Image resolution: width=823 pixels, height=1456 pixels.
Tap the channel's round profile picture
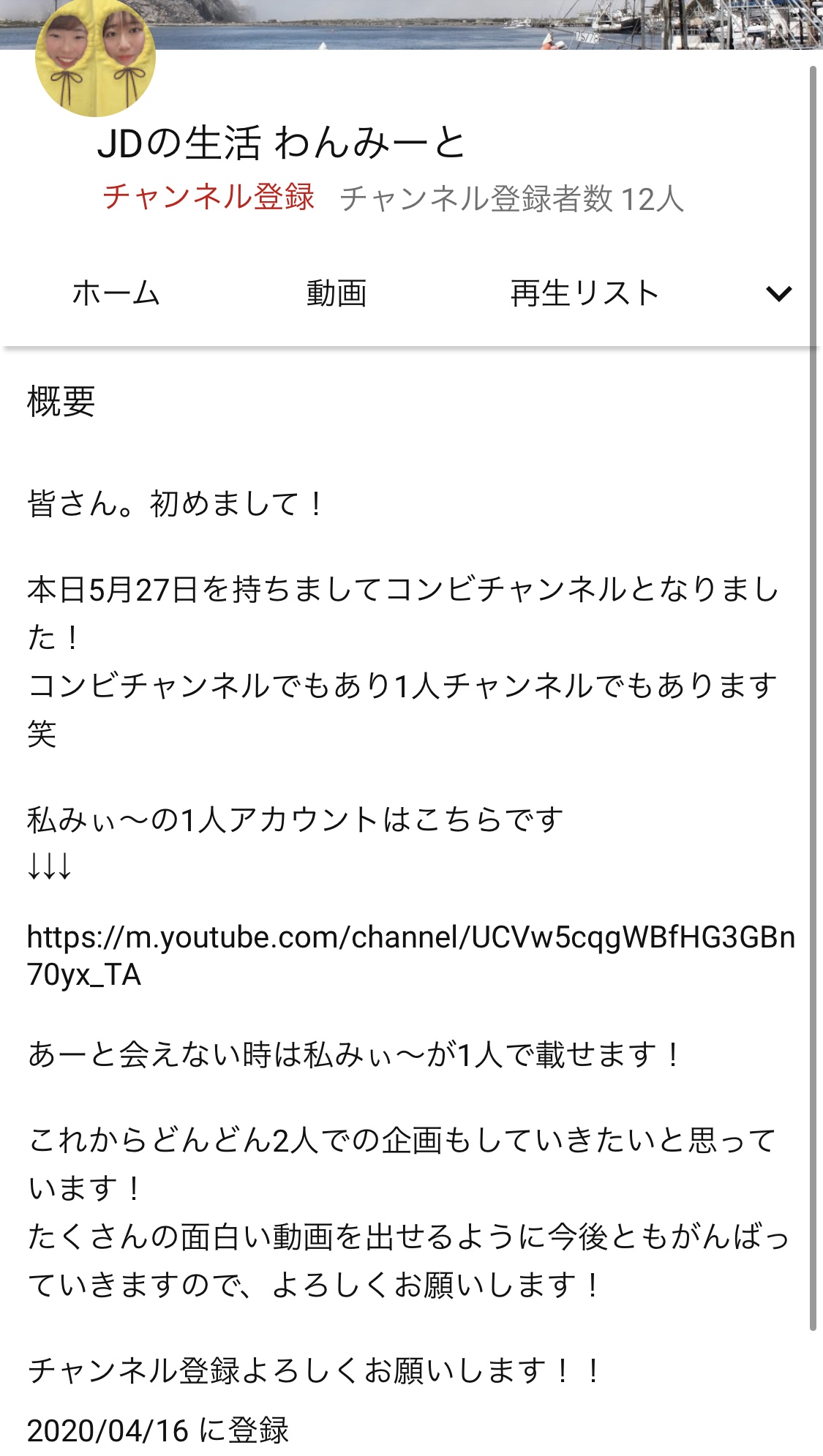pos(96,58)
